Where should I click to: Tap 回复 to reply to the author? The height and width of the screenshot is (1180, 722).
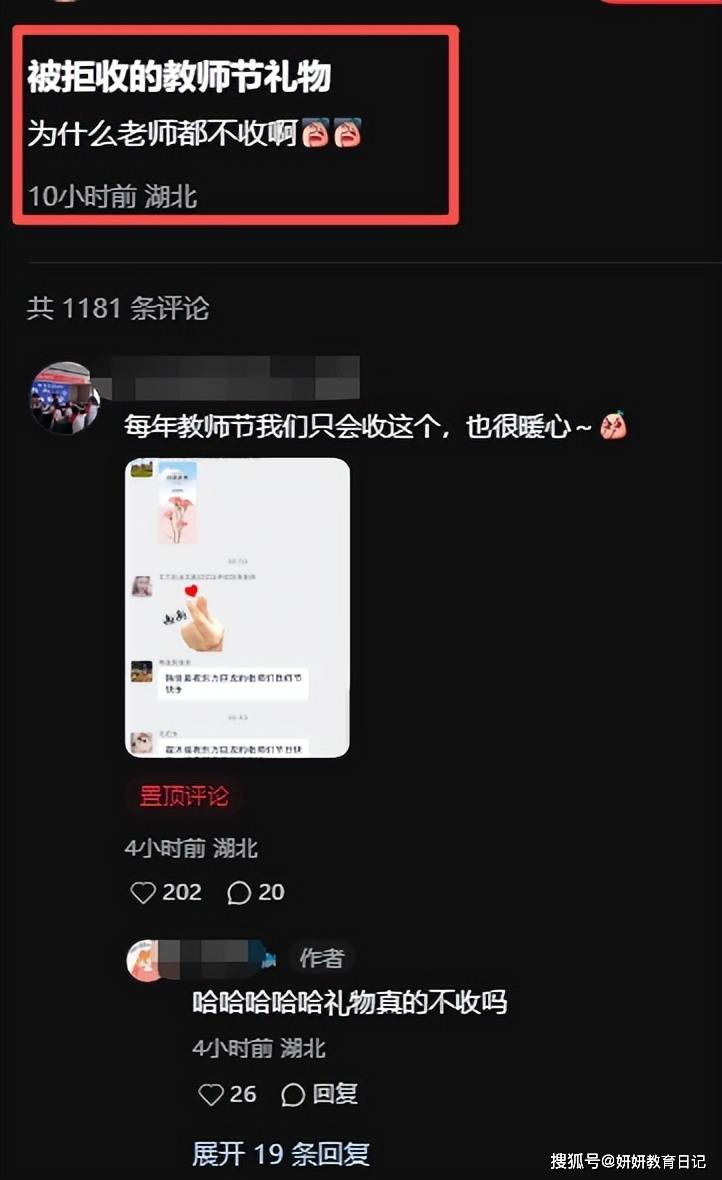point(321,1094)
